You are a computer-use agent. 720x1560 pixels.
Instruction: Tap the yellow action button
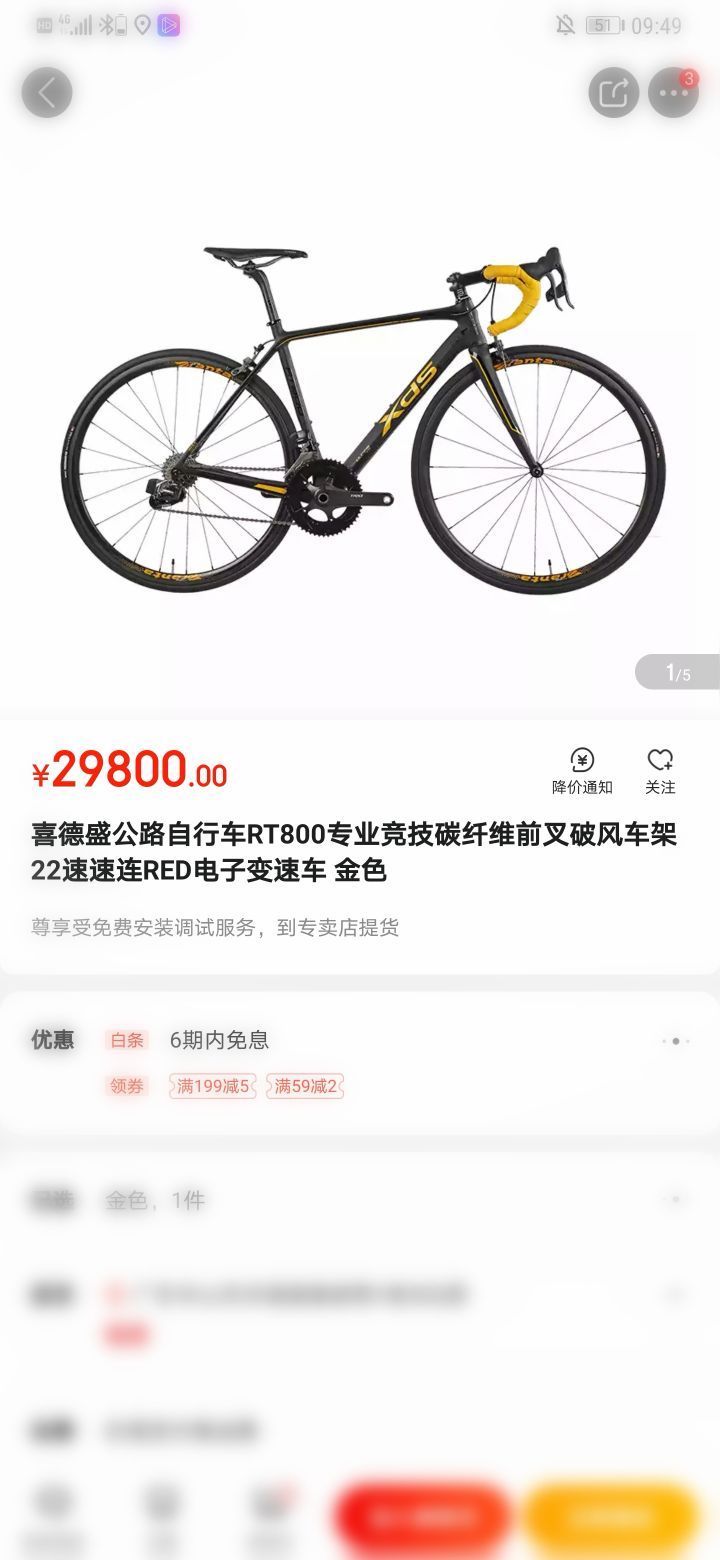point(610,1520)
